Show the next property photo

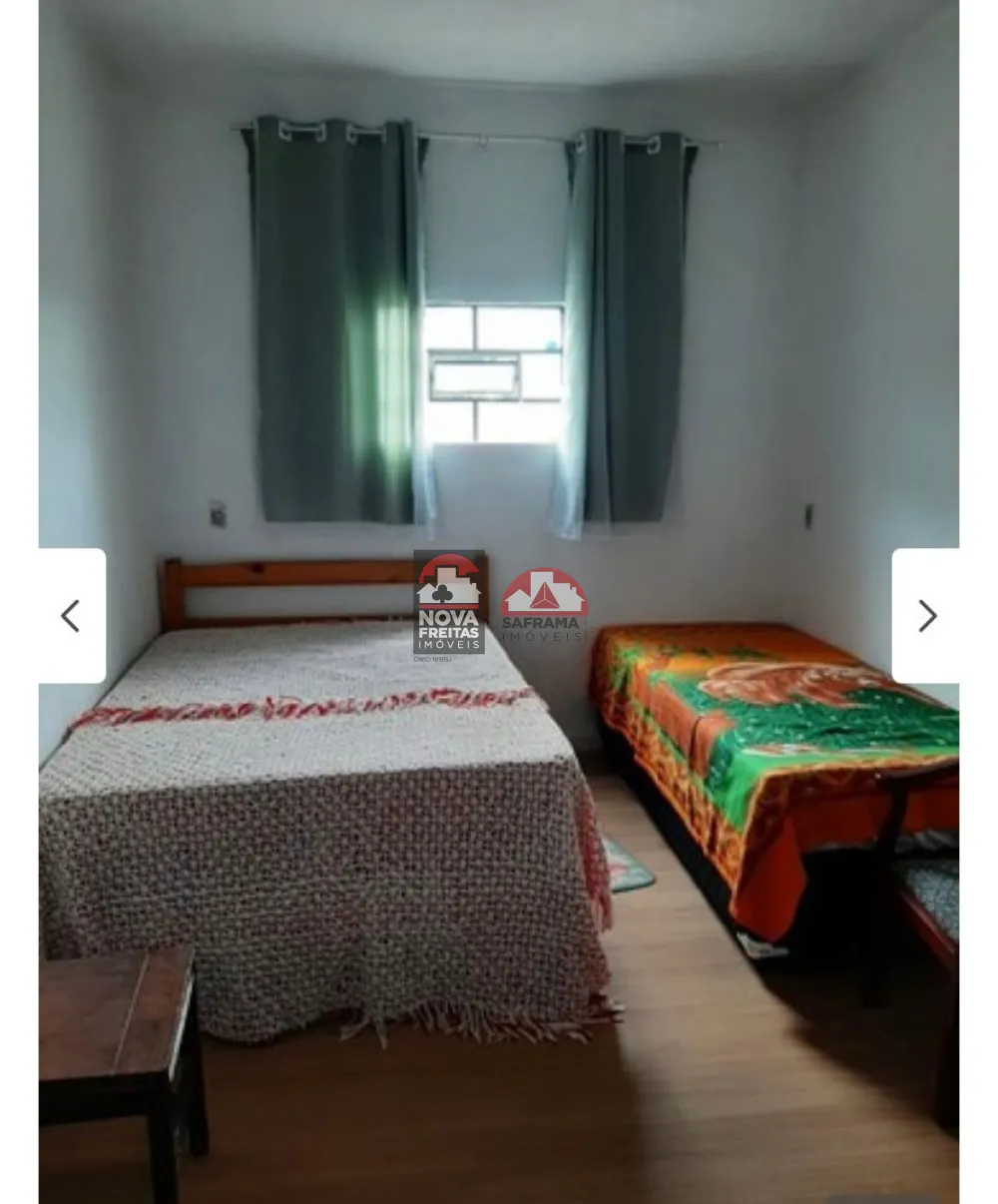click(926, 616)
